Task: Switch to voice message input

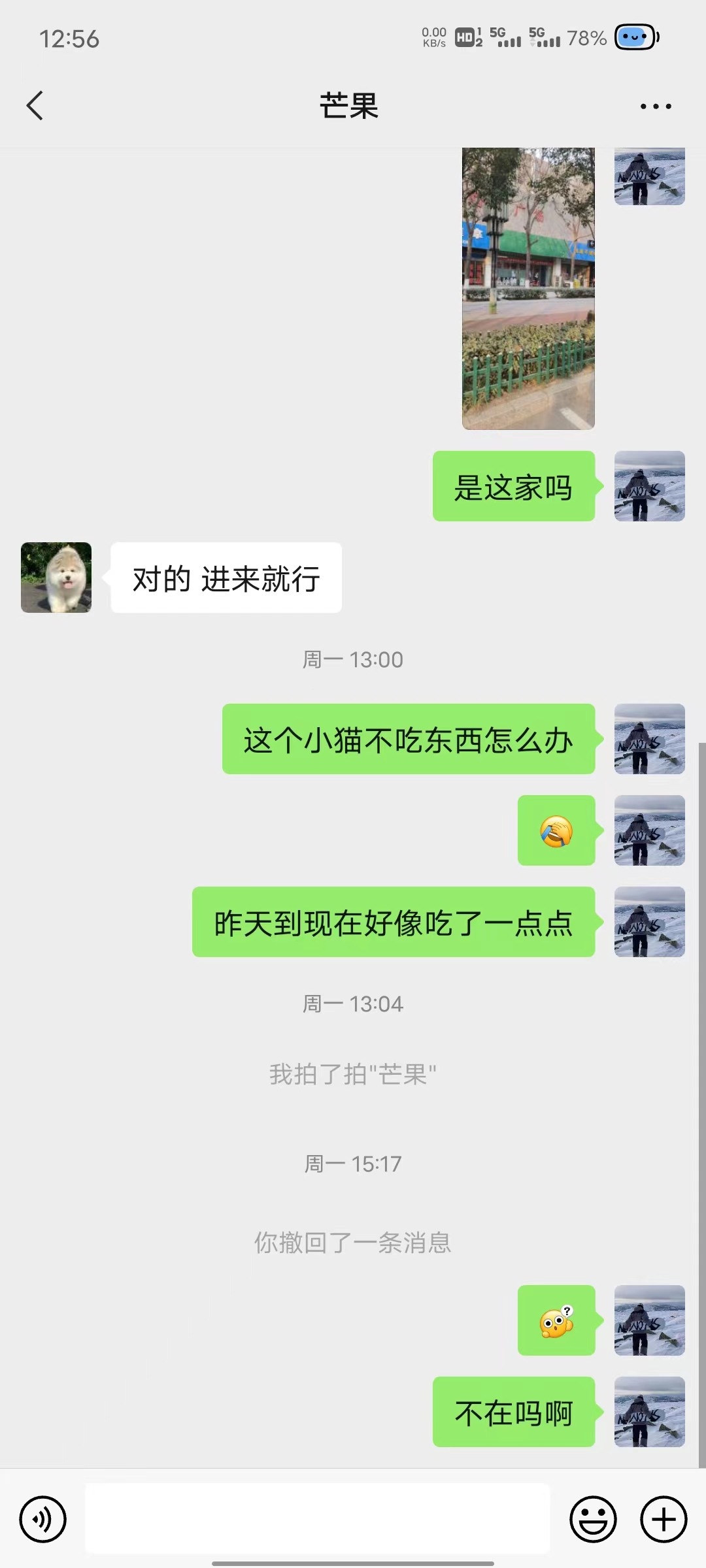Action: pos(43,1519)
